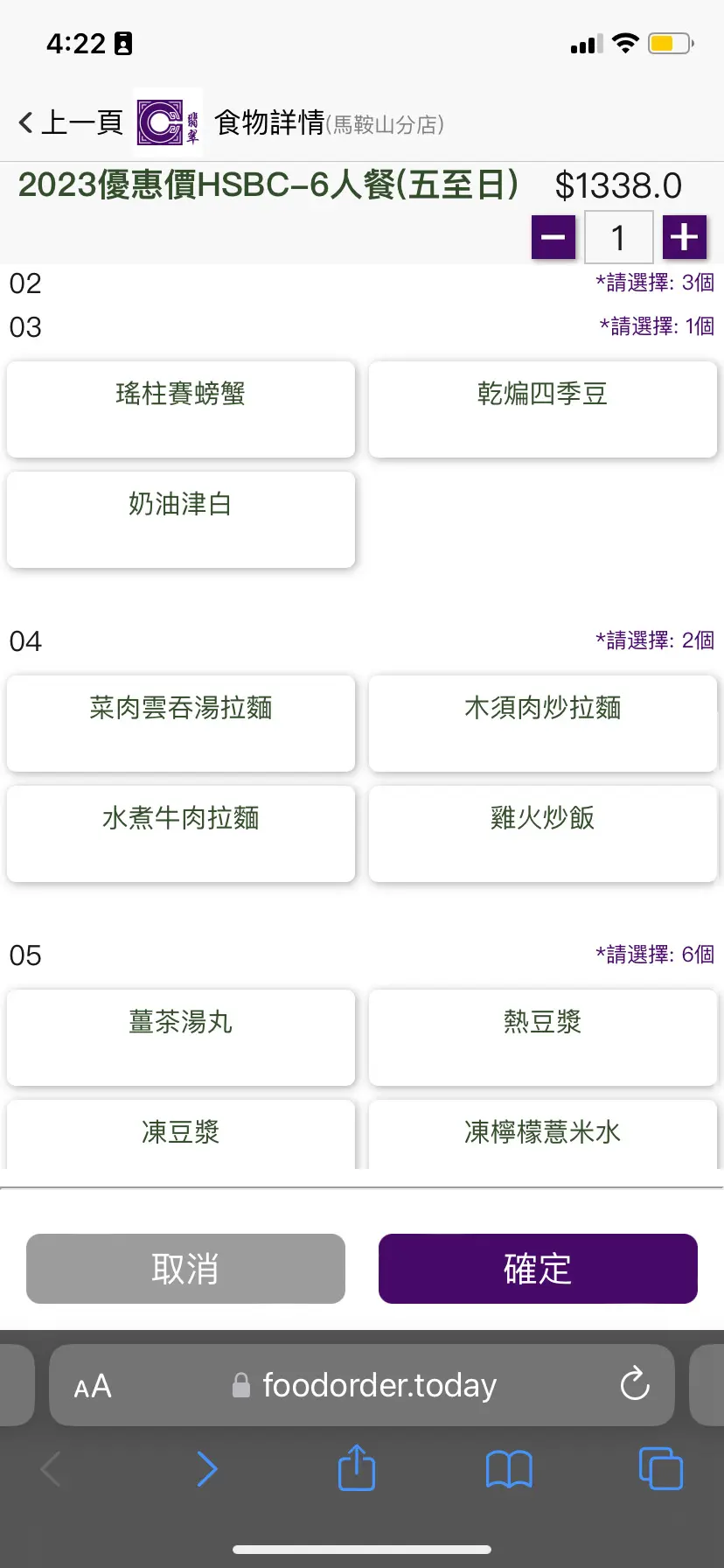Select 熱豆漿 drink
This screenshot has width=724, height=1568.
[x=542, y=1037]
